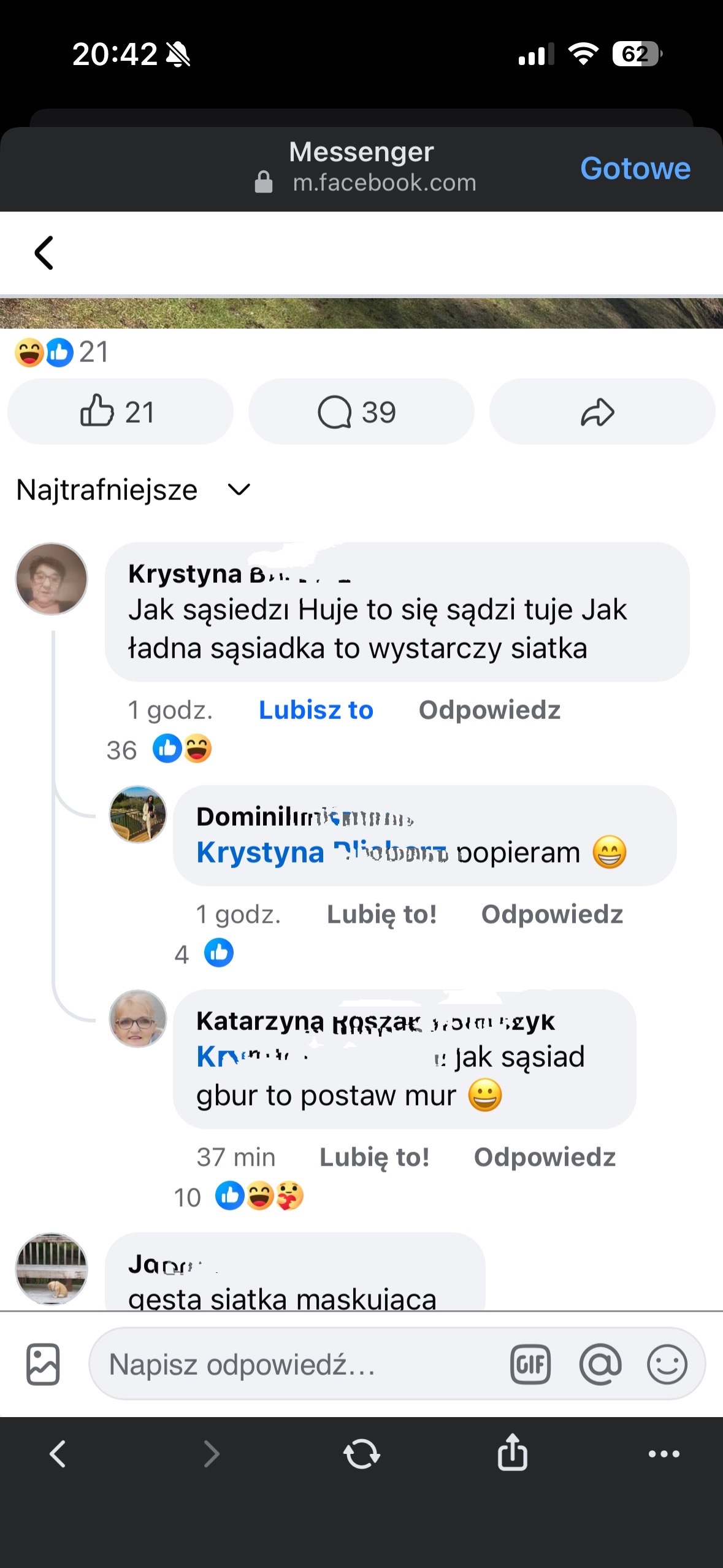
Task: Like the post with thumbs-up button
Action: click(x=120, y=412)
